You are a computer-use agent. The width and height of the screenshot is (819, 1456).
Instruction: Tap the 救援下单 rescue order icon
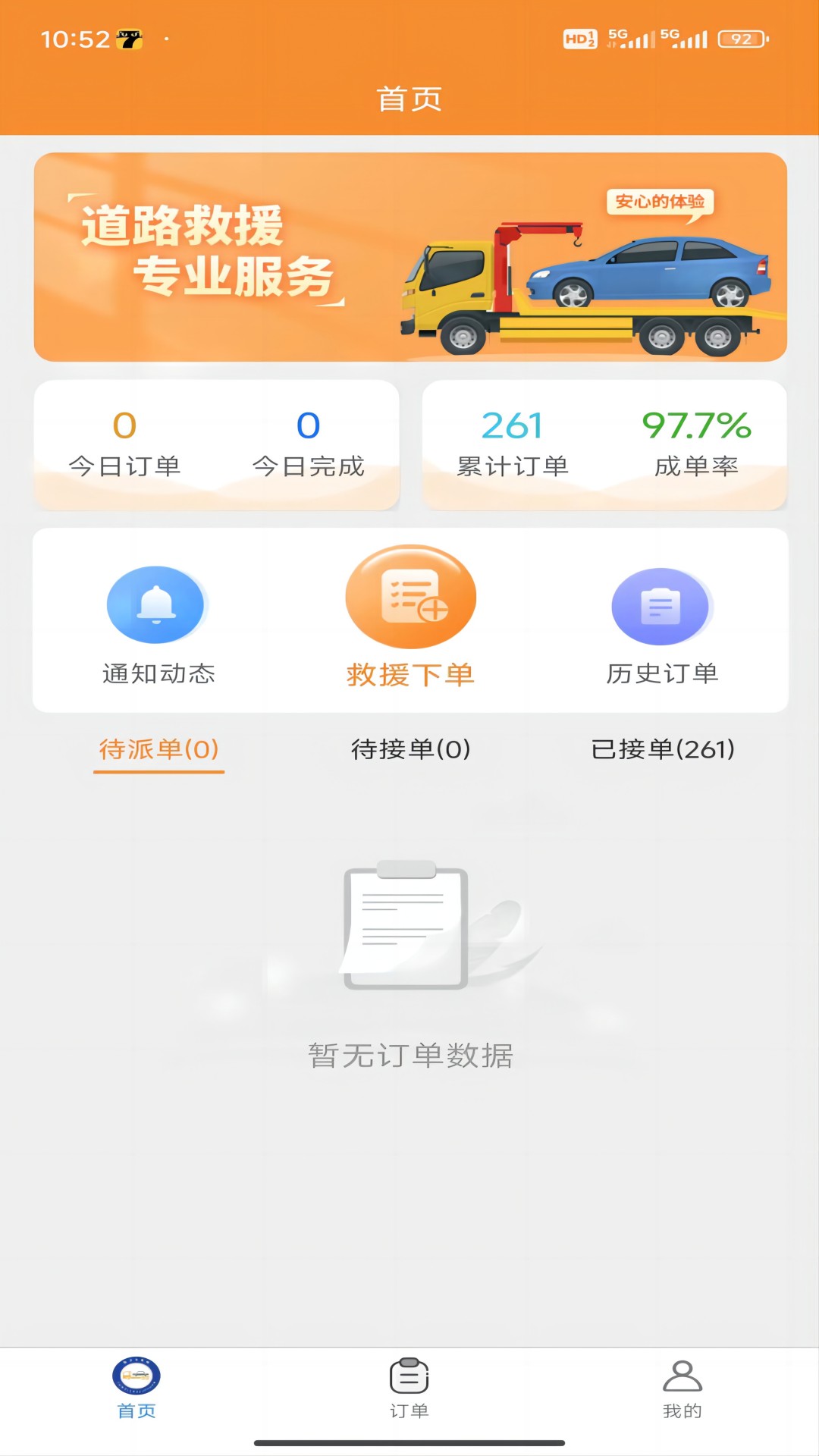point(410,599)
